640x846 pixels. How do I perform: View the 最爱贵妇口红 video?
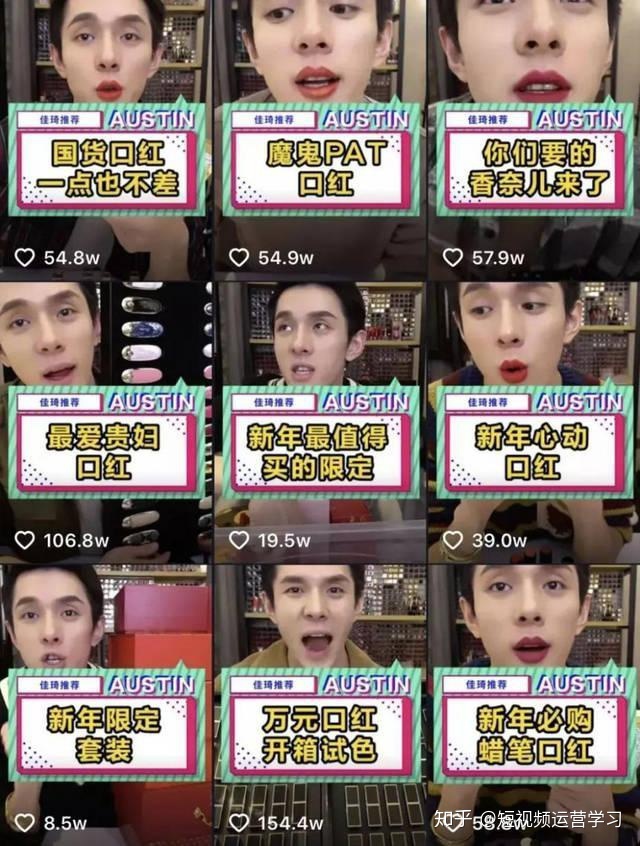106,450
